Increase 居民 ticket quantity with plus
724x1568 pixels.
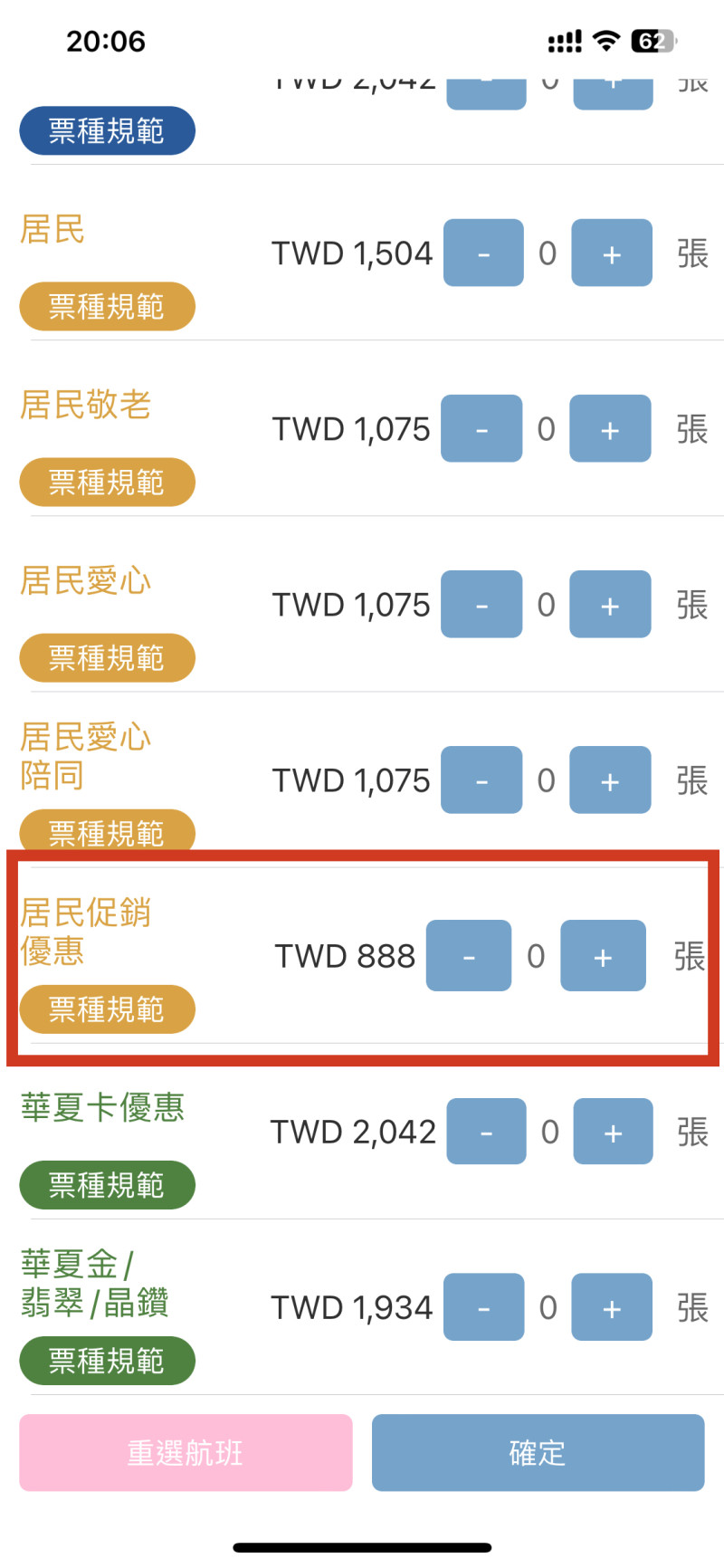[612, 253]
